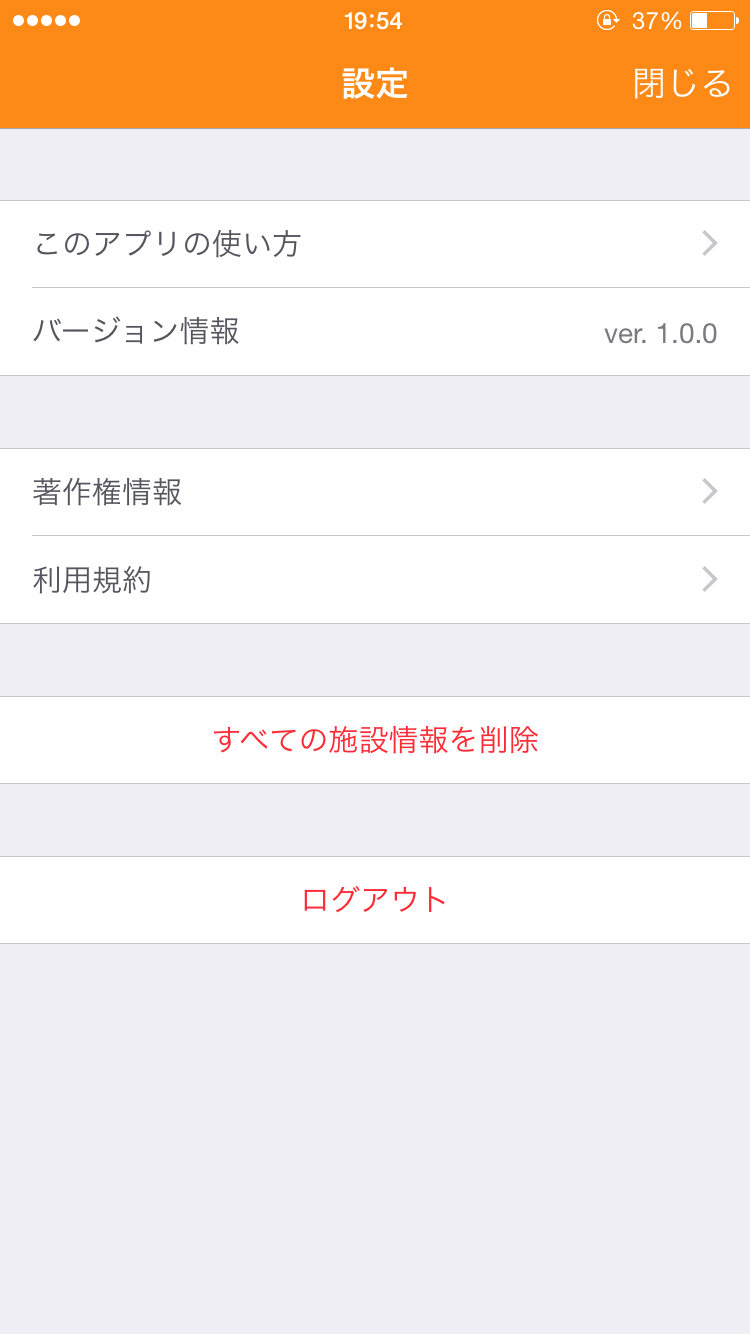Open このアプリの使い方 via its chevron arrow

tap(710, 243)
